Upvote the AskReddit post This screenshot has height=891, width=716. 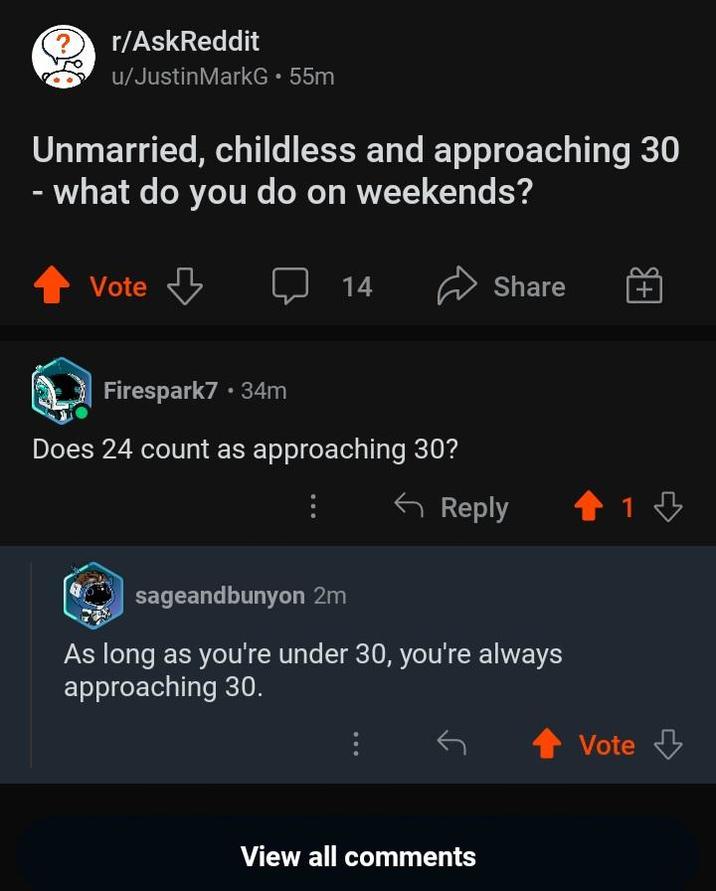52,287
